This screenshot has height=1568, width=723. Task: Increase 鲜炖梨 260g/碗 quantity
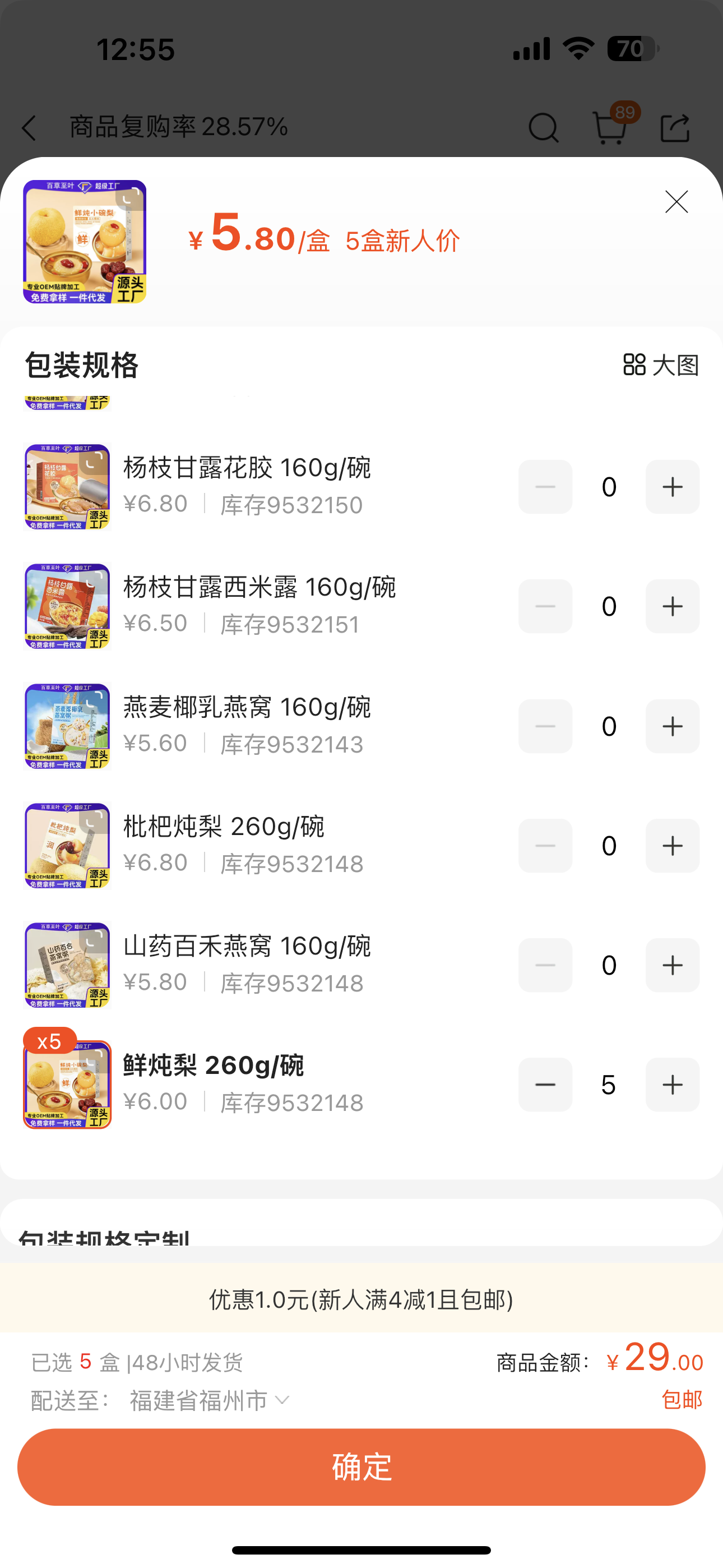point(672,1085)
